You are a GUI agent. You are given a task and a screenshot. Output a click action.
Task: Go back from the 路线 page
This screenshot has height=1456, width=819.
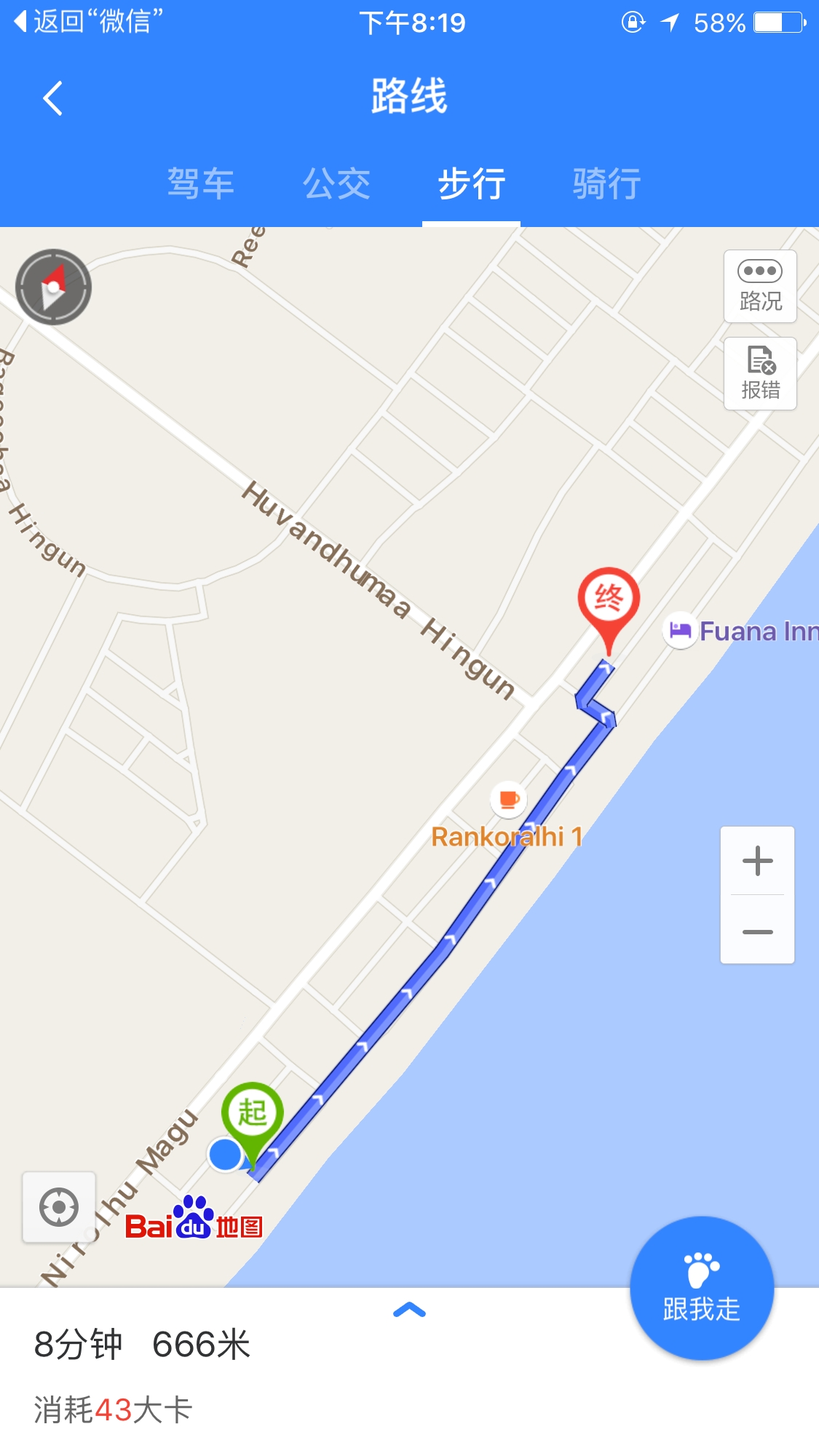(x=52, y=98)
